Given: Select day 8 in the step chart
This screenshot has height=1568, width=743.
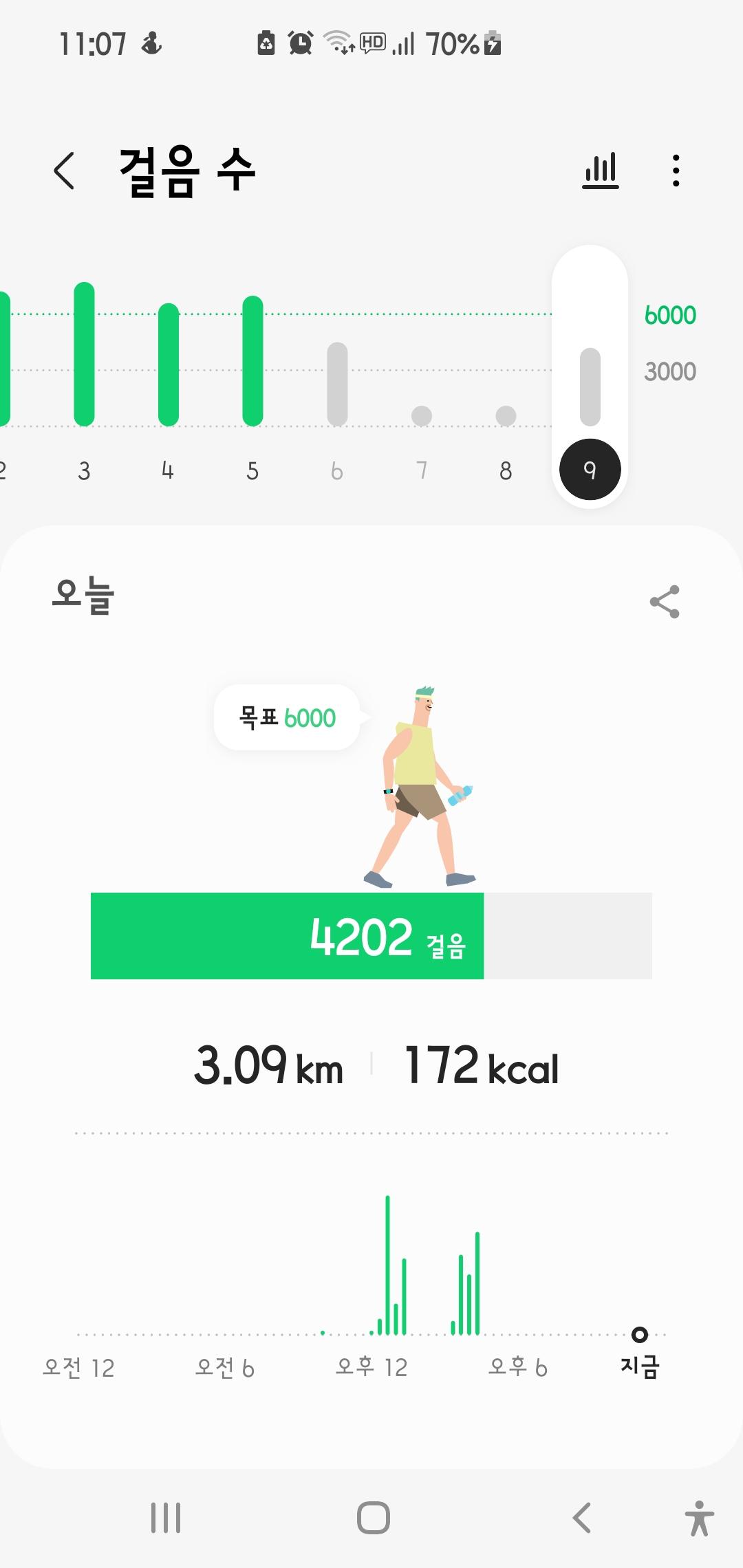Looking at the screenshot, I should click(x=506, y=470).
